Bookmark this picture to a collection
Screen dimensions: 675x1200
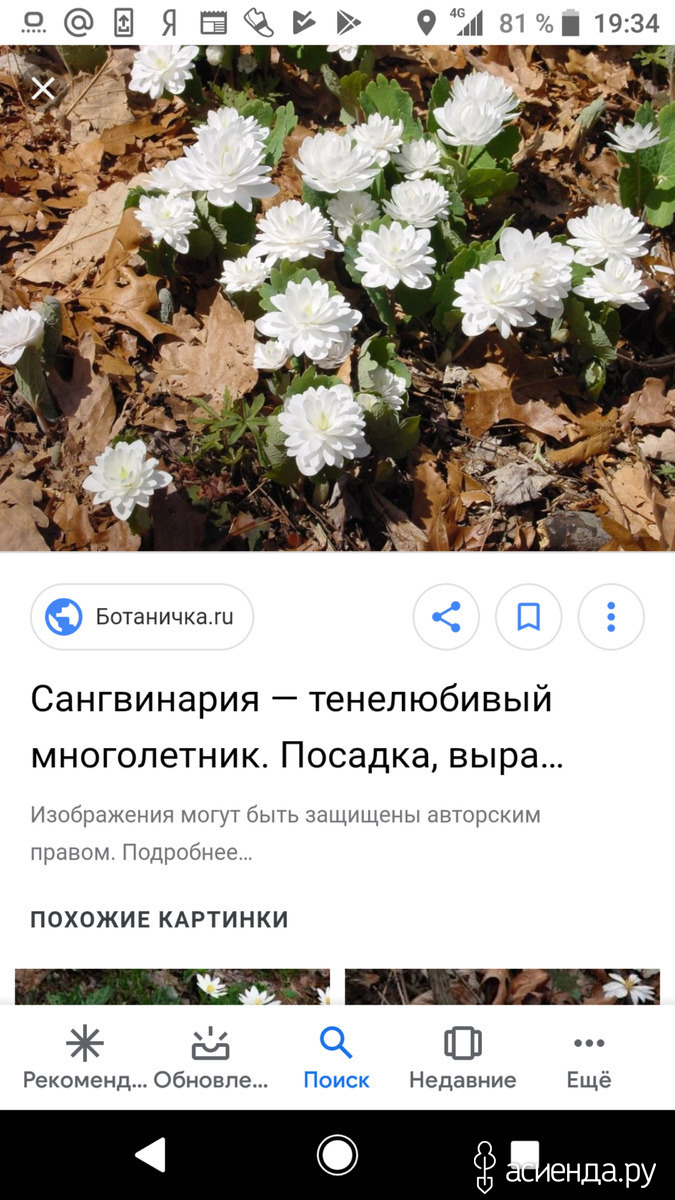click(529, 617)
